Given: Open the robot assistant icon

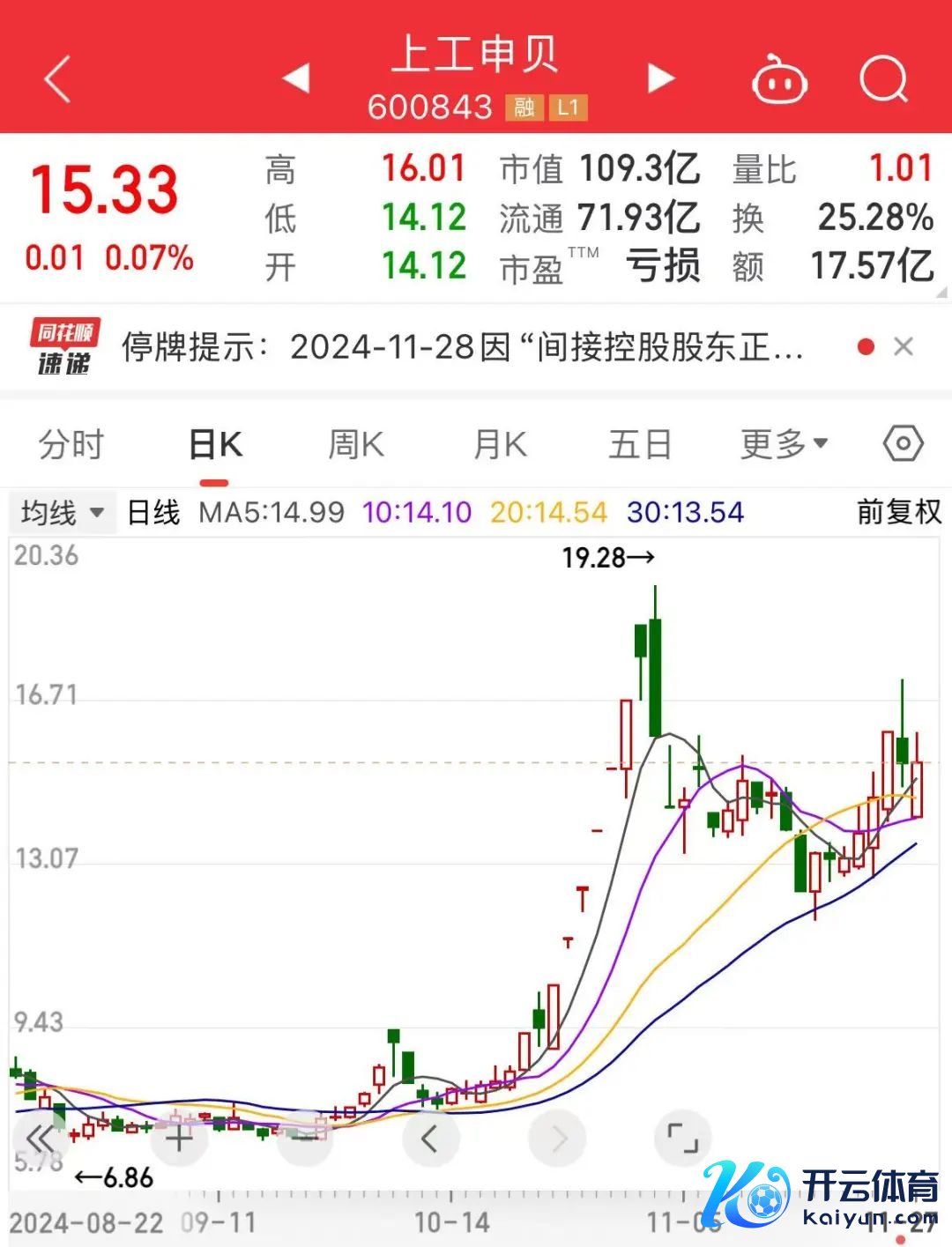Looking at the screenshot, I should [x=779, y=81].
